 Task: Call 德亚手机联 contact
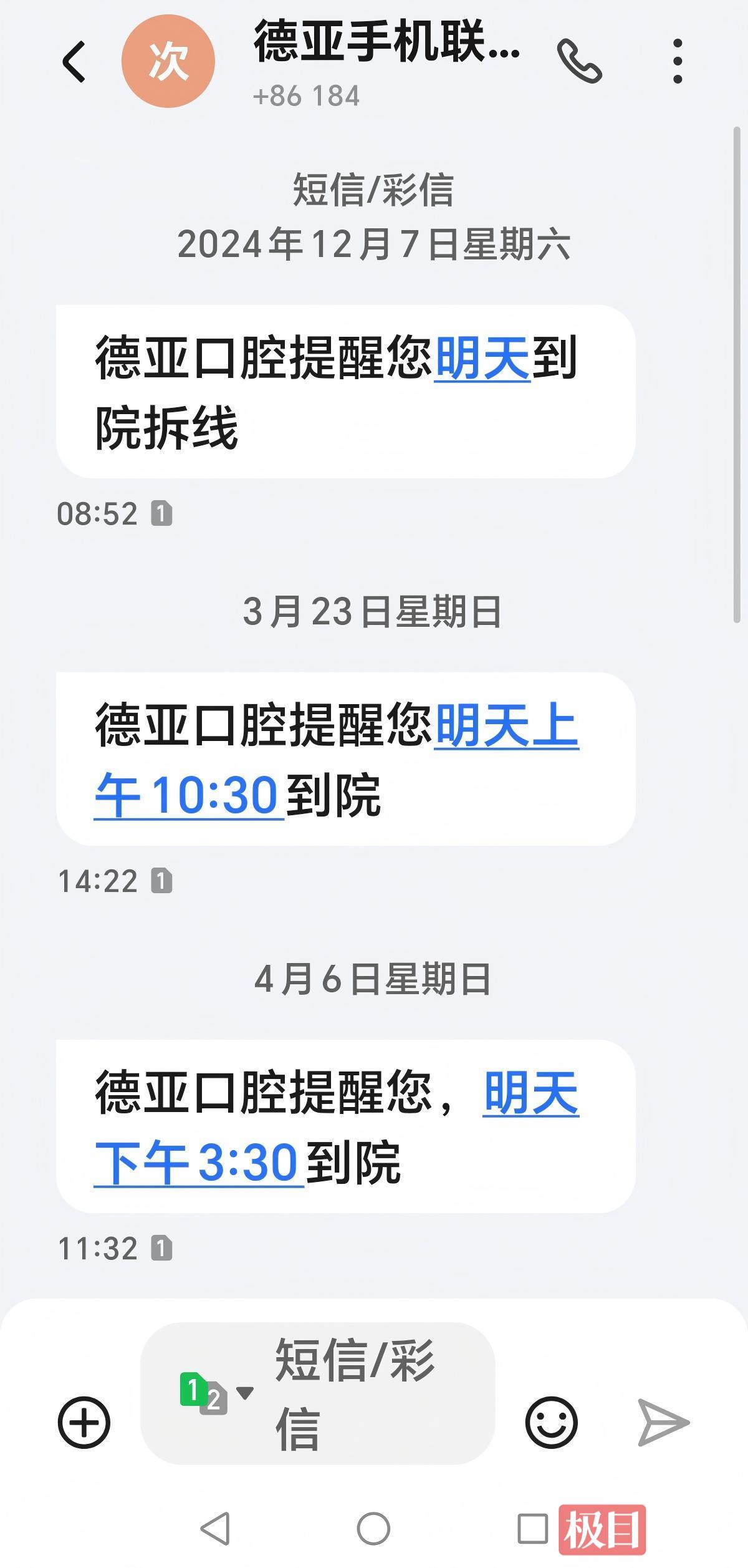coord(579,61)
